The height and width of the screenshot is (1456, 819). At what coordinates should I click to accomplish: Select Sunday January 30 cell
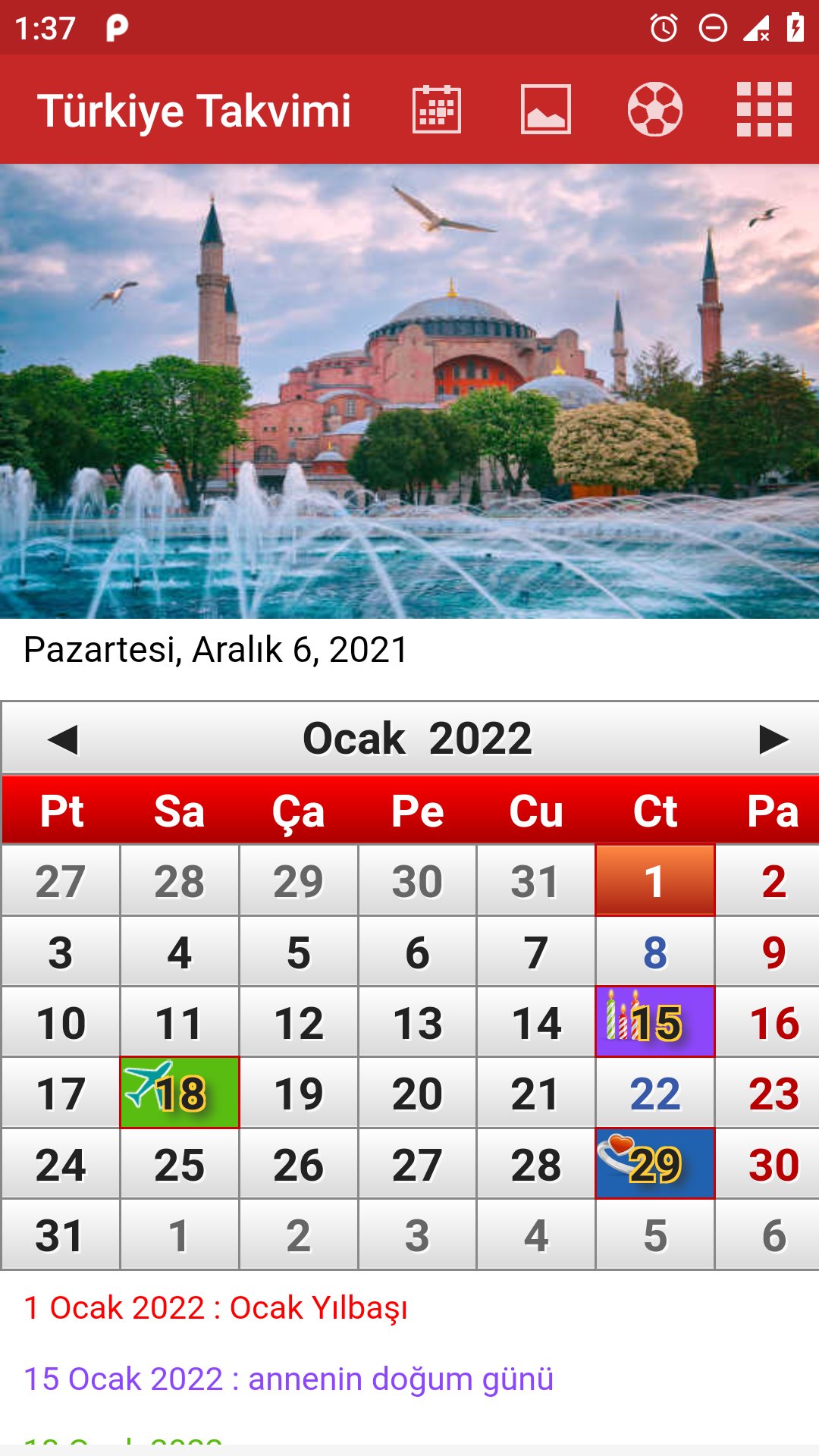pos(773,1163)
